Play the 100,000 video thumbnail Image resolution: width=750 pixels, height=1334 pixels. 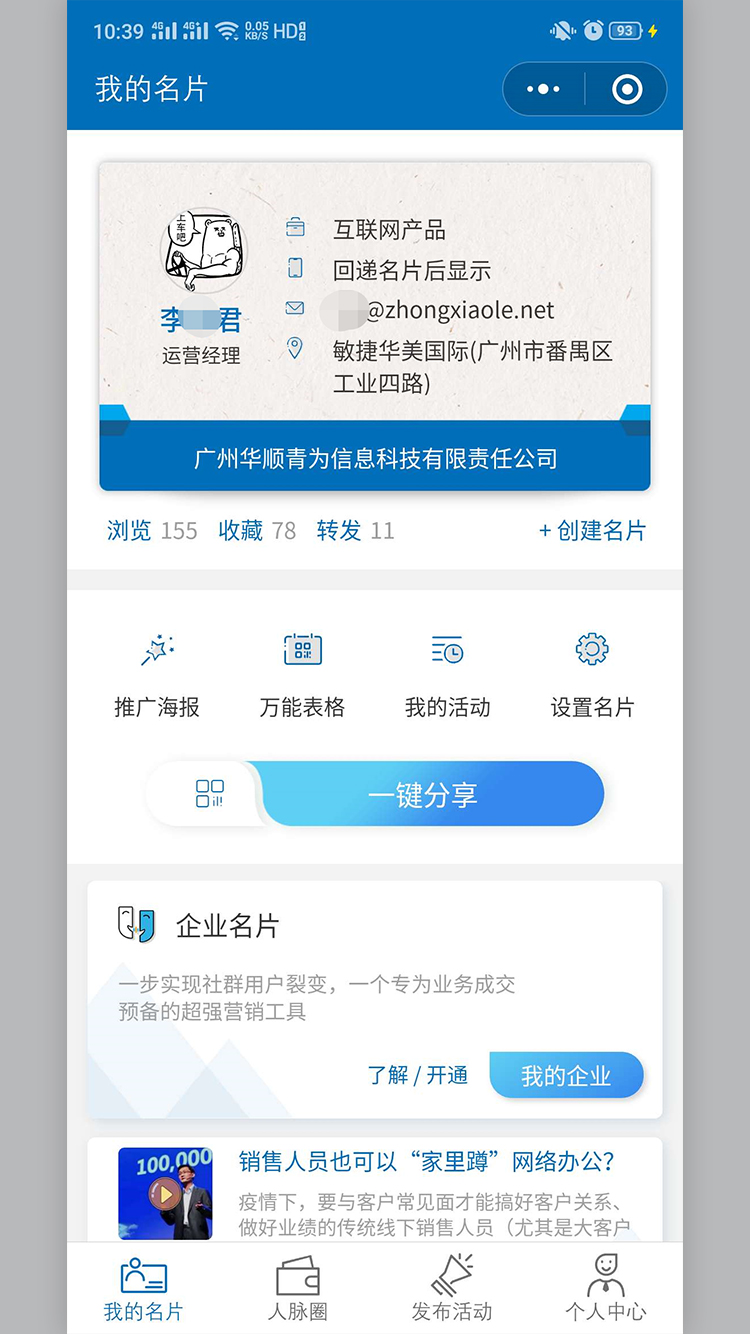coord(165,1193)
